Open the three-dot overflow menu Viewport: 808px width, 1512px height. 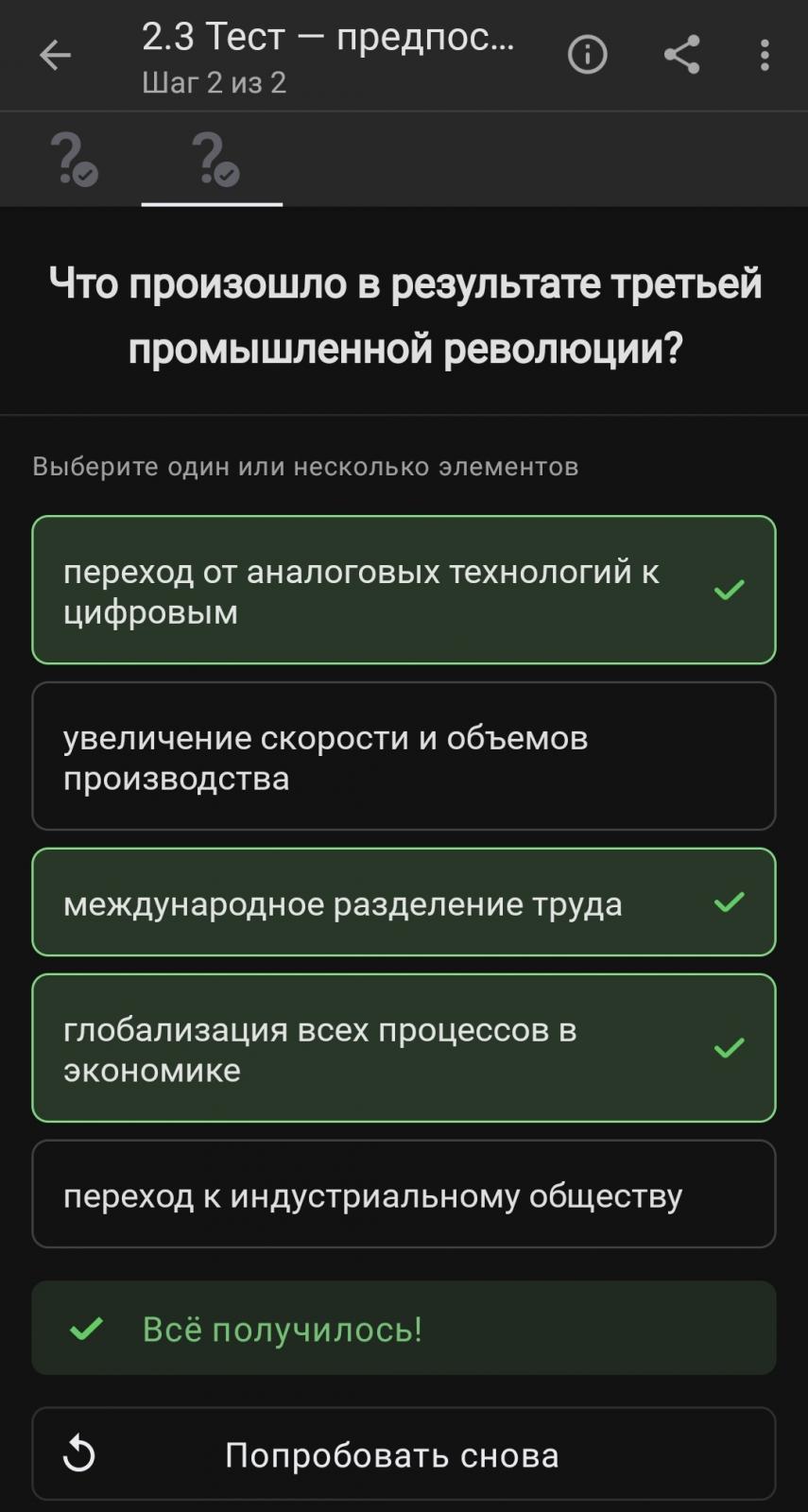pos(765,55)
